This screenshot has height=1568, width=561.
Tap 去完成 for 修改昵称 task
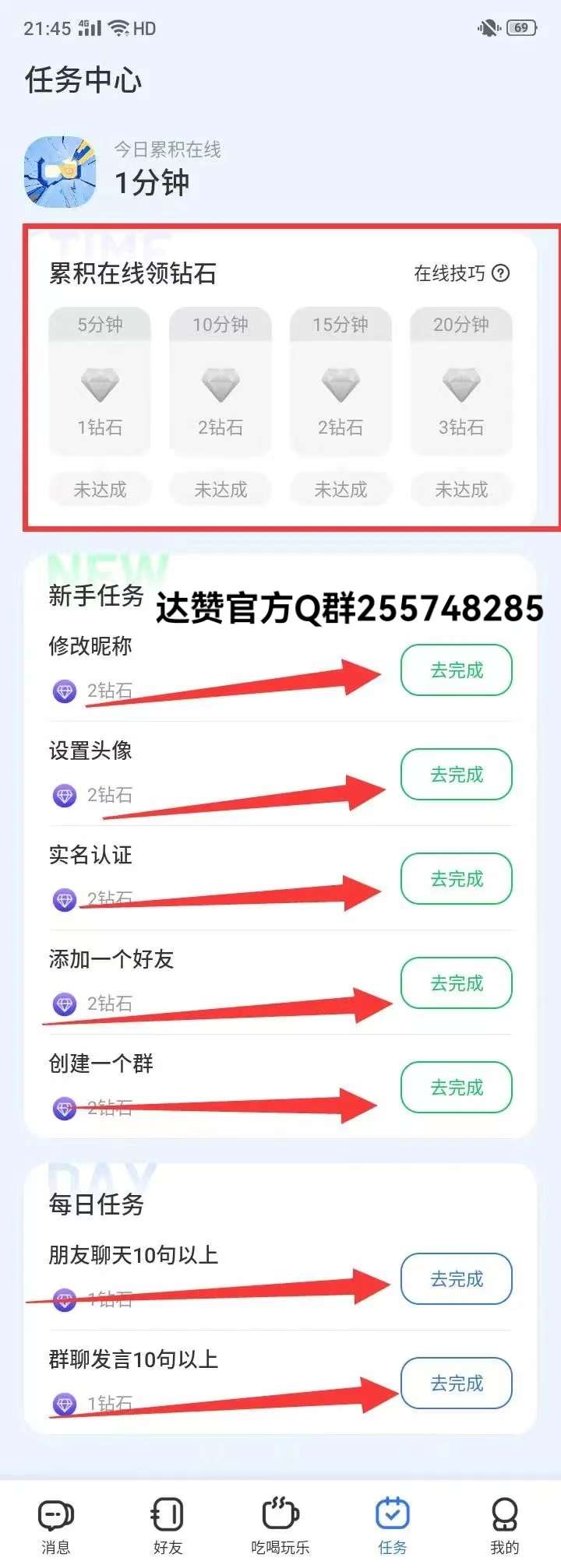coord(457,670)
